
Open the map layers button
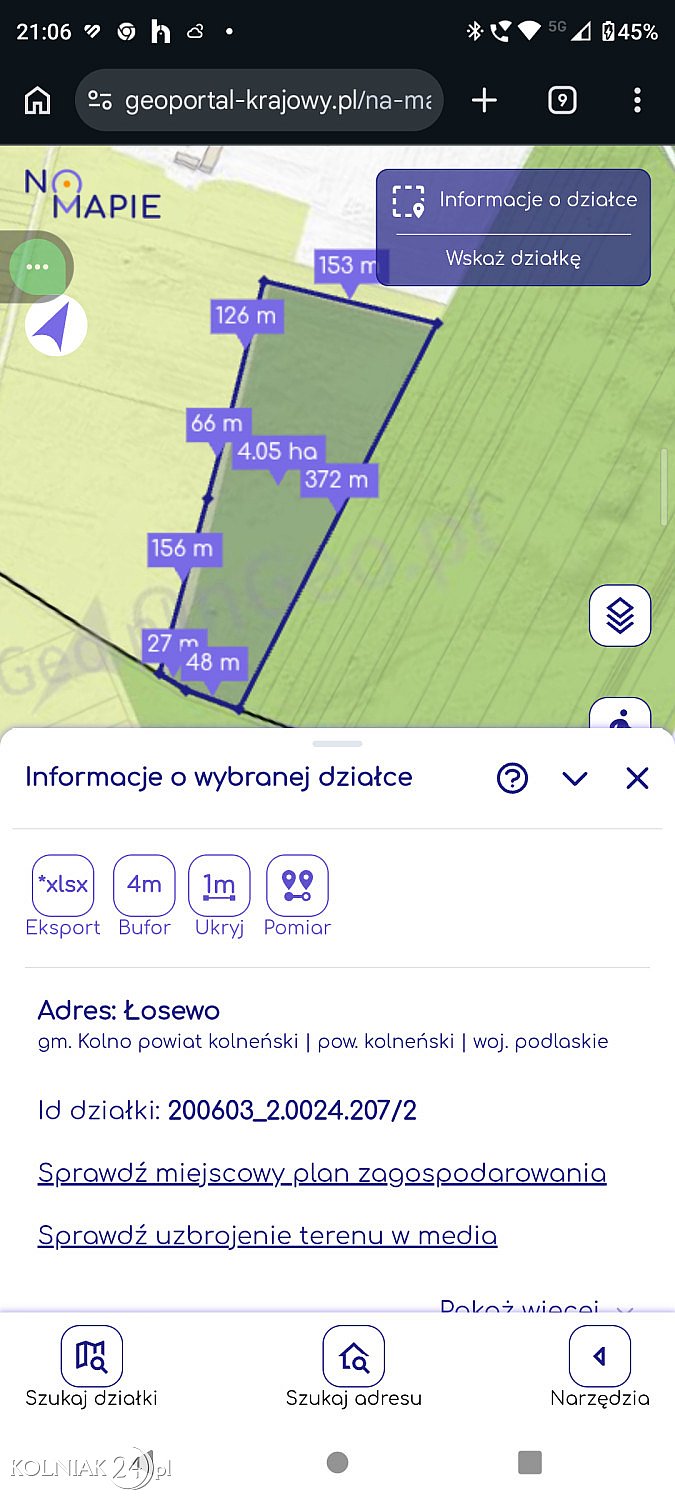pyautogui.click(x=620, y=615)
